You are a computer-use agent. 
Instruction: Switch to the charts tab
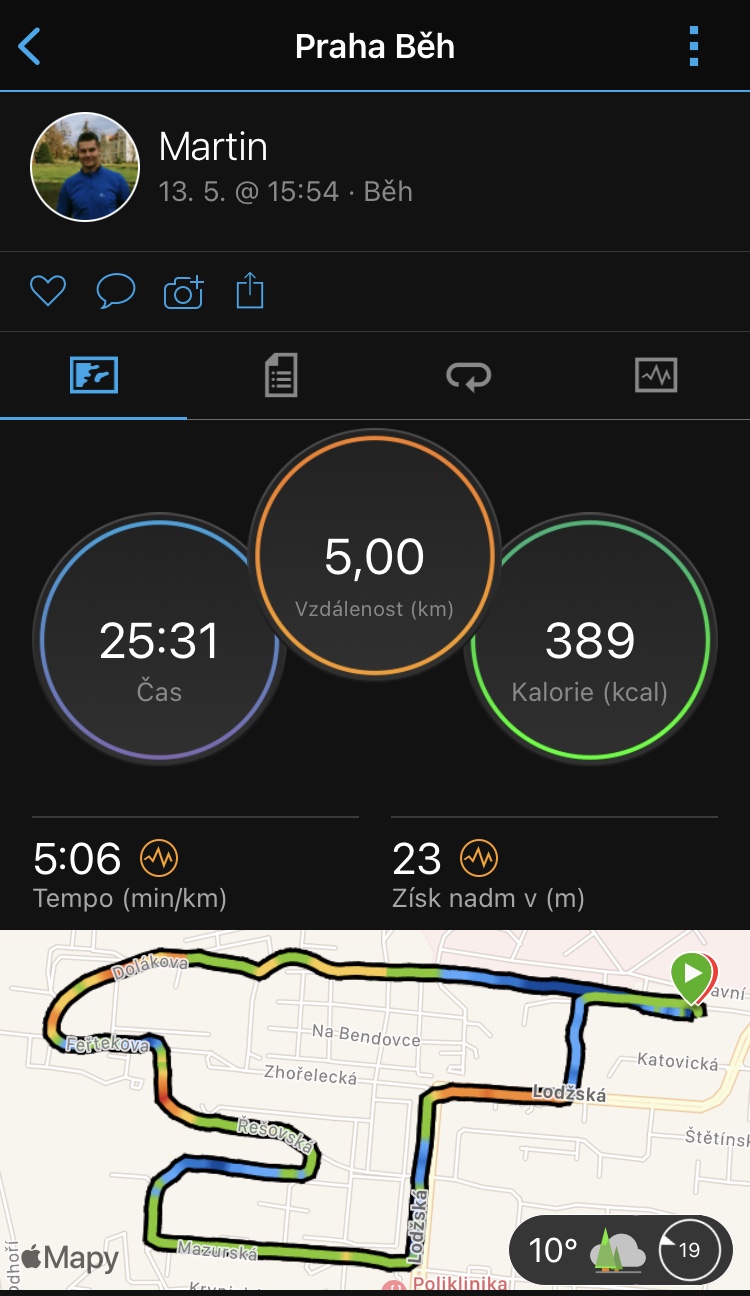[656, 376]
